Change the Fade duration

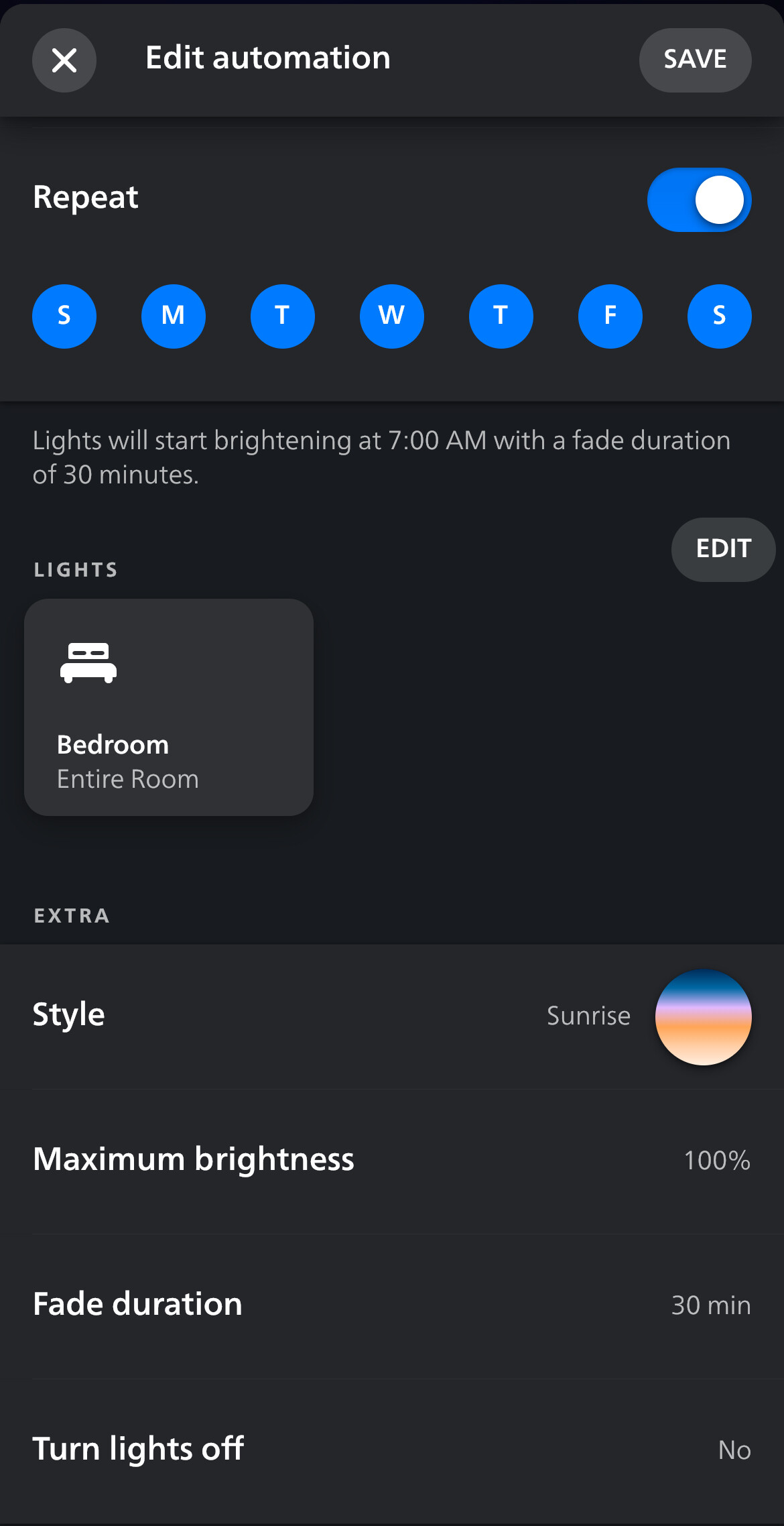pos(392,1305)
